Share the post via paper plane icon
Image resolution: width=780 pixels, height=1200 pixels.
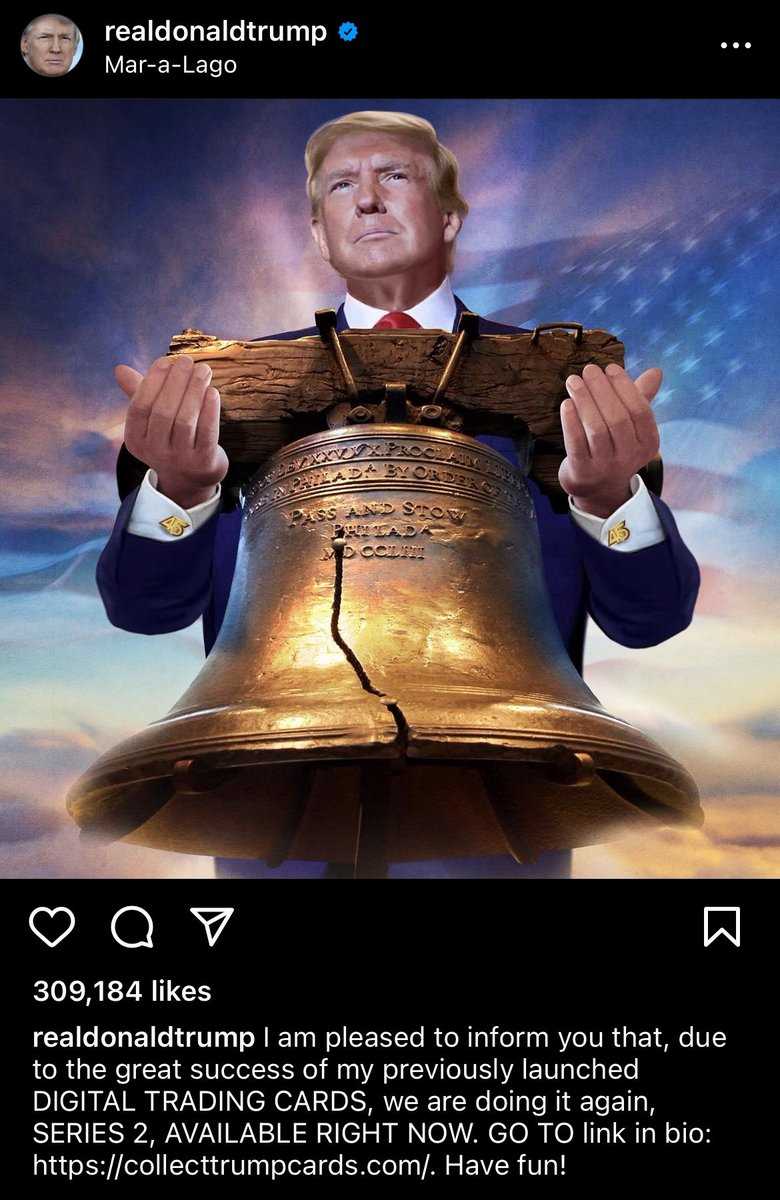point(212,927)
